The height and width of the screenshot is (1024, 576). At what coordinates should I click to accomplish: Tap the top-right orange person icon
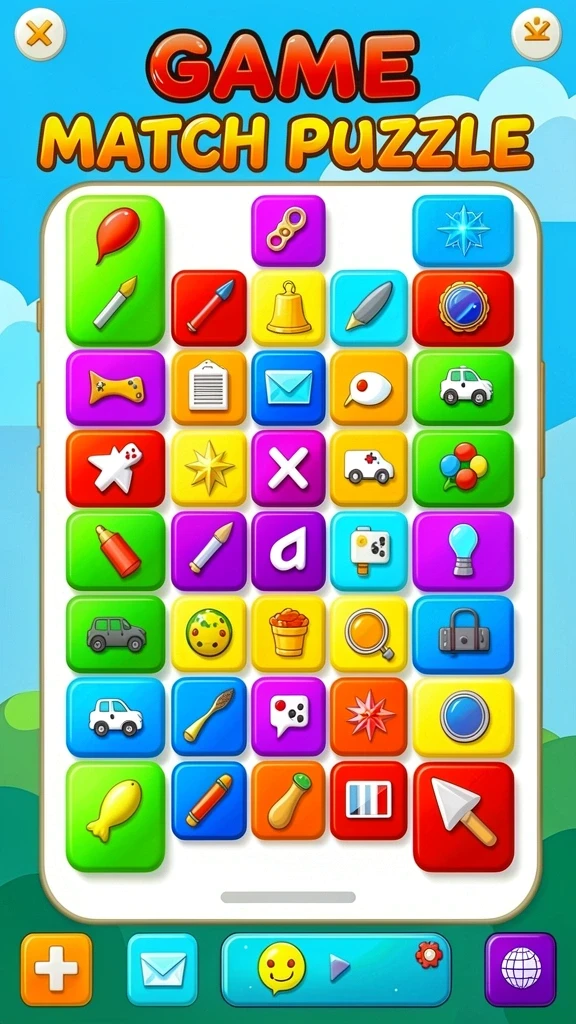tap(536, 34)
